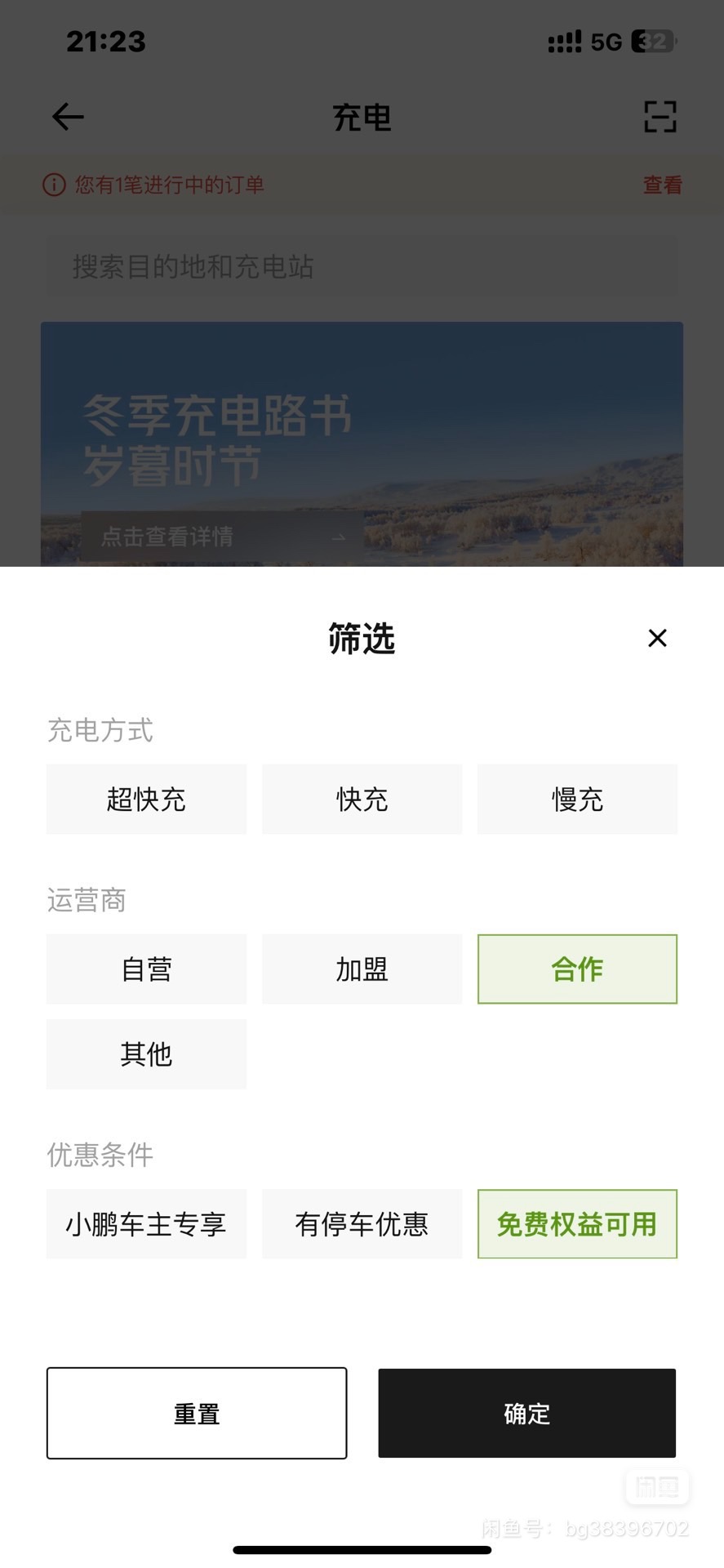
Task: Select the 超快充 charging option
Action: point(146,800)
